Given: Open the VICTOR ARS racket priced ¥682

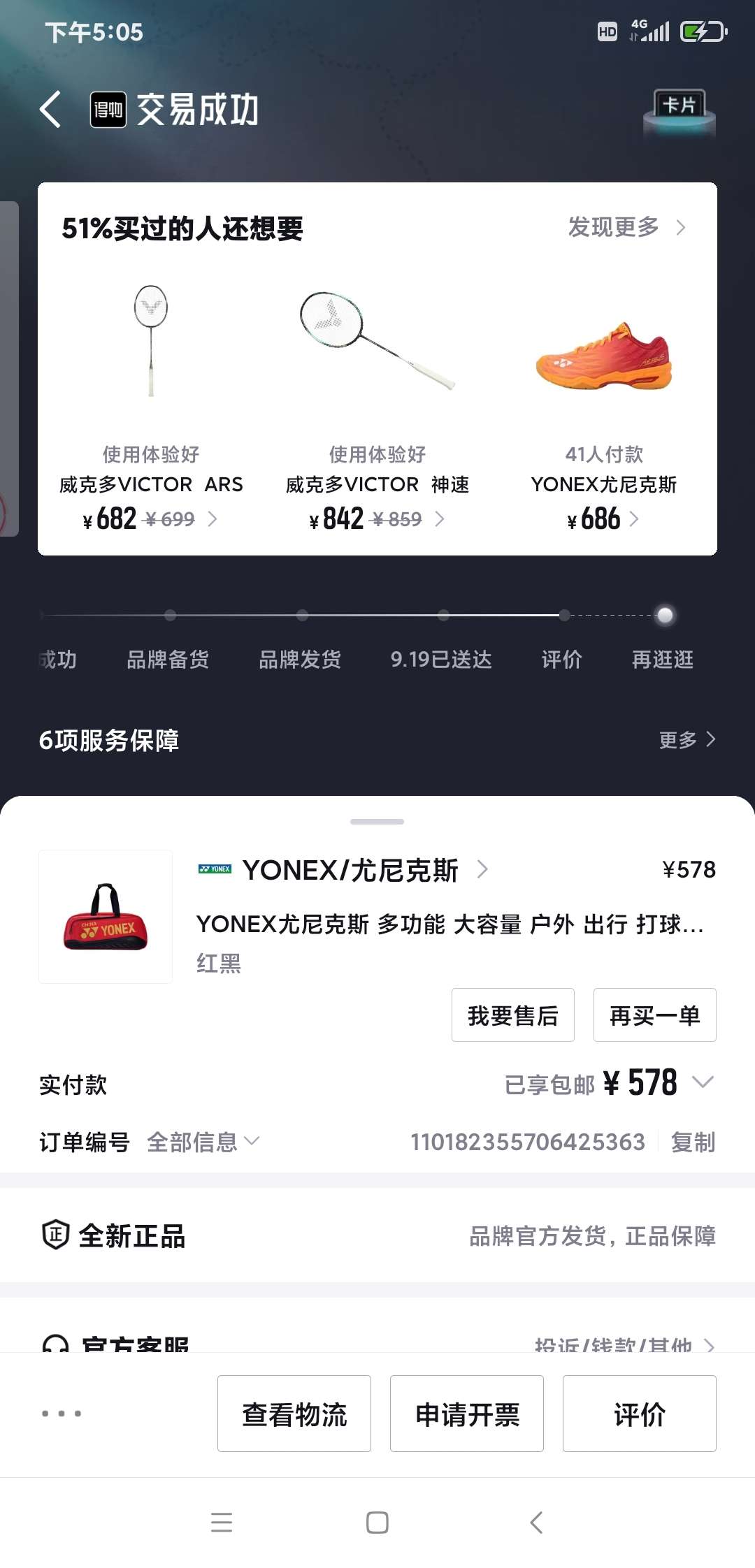Looking at the screenshot, I should pos(151,405).
